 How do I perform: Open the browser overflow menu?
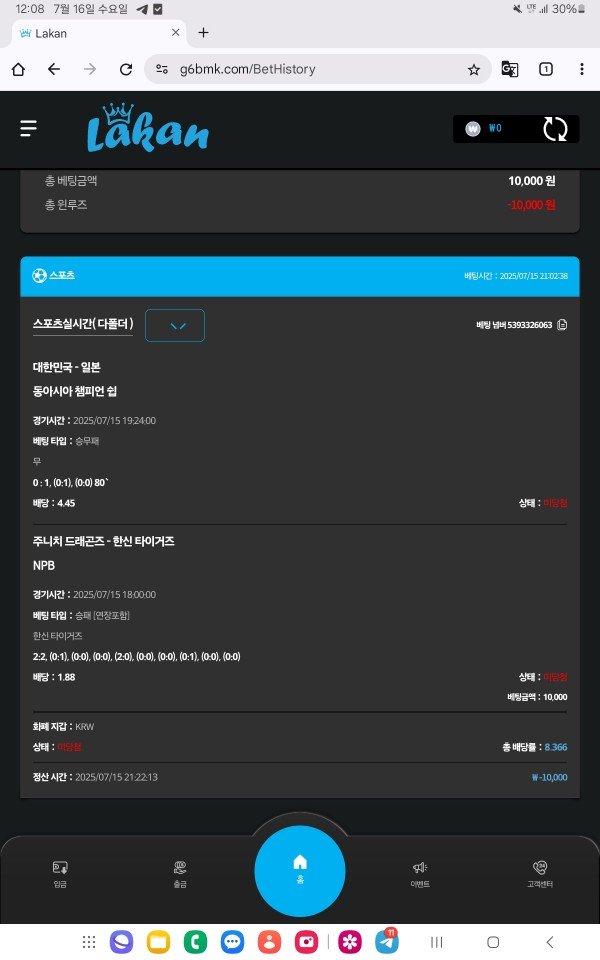tap(582, 69)
